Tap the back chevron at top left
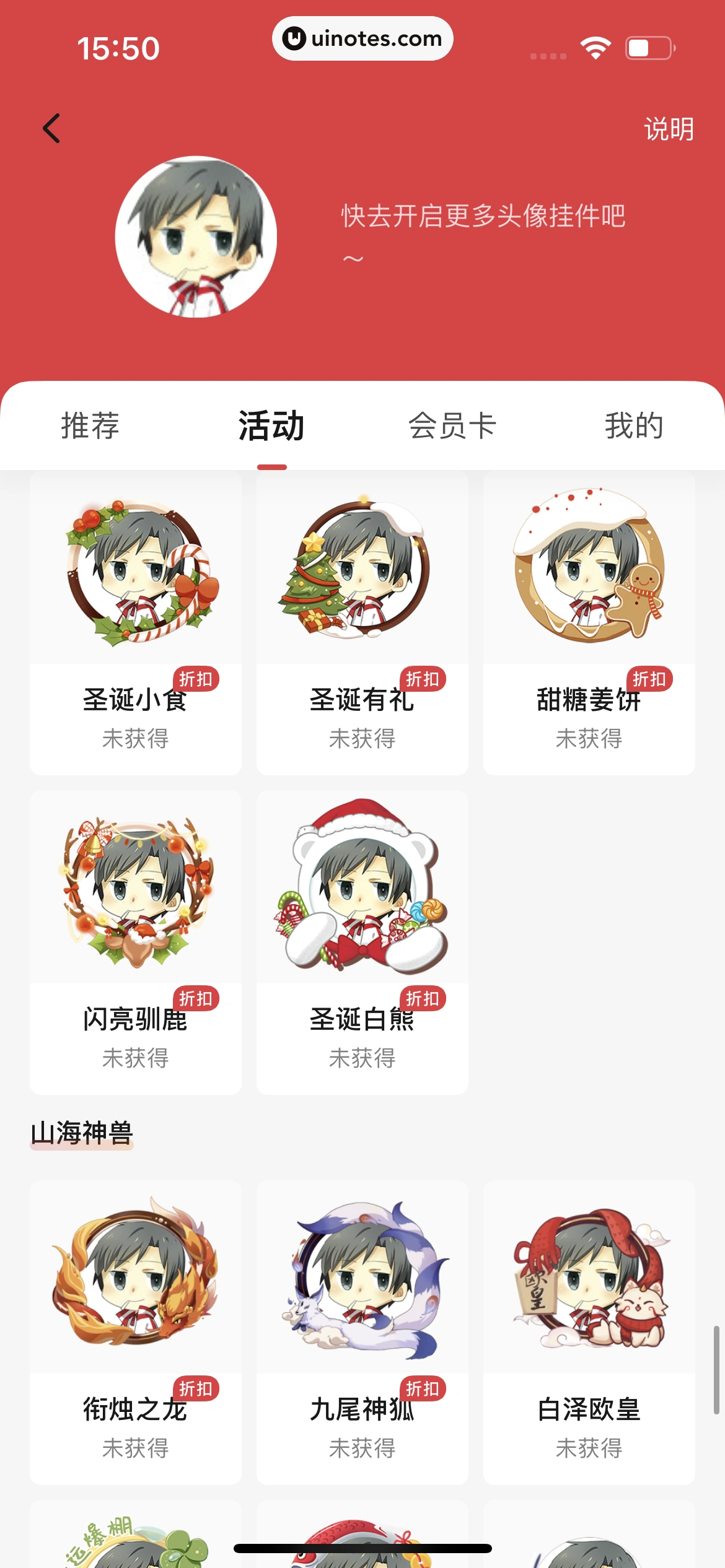Viewport: 725px width, 1568px height. (53, 128)
